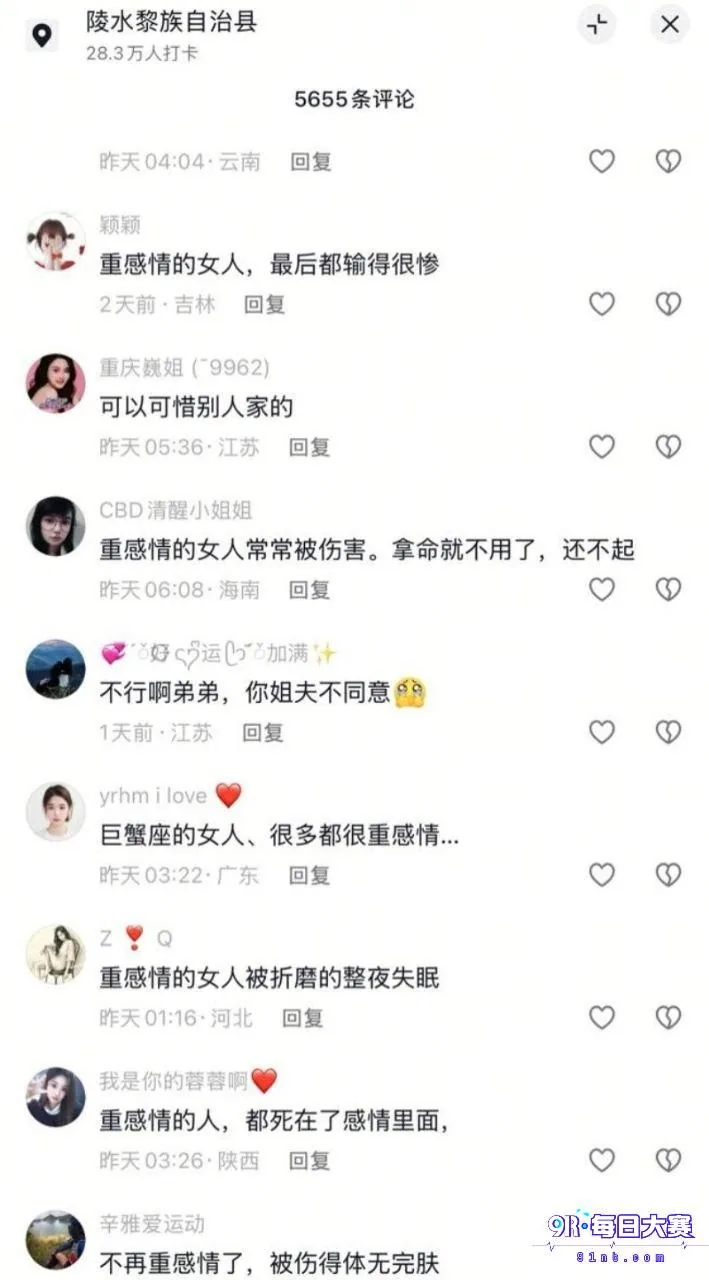
Task: Reply to 颖颖's comment
Action: point(265,305)
